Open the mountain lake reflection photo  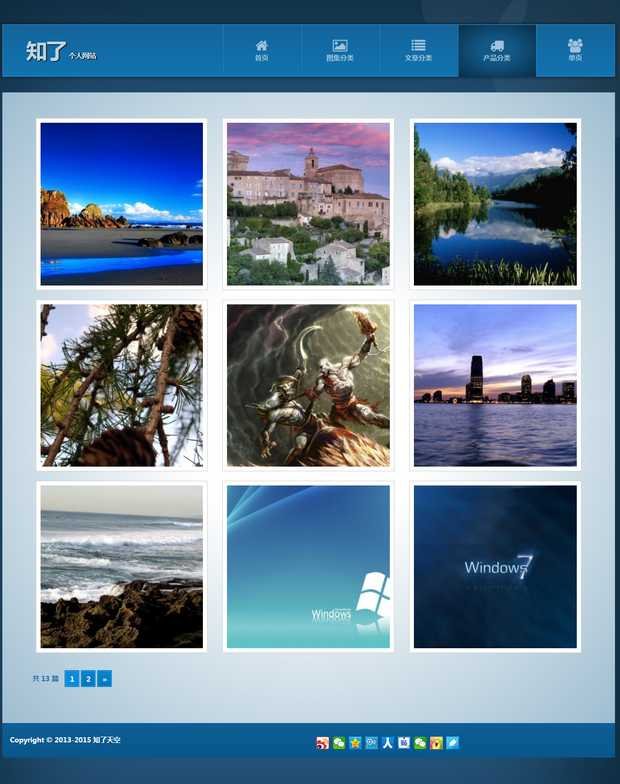coord(495,204)
